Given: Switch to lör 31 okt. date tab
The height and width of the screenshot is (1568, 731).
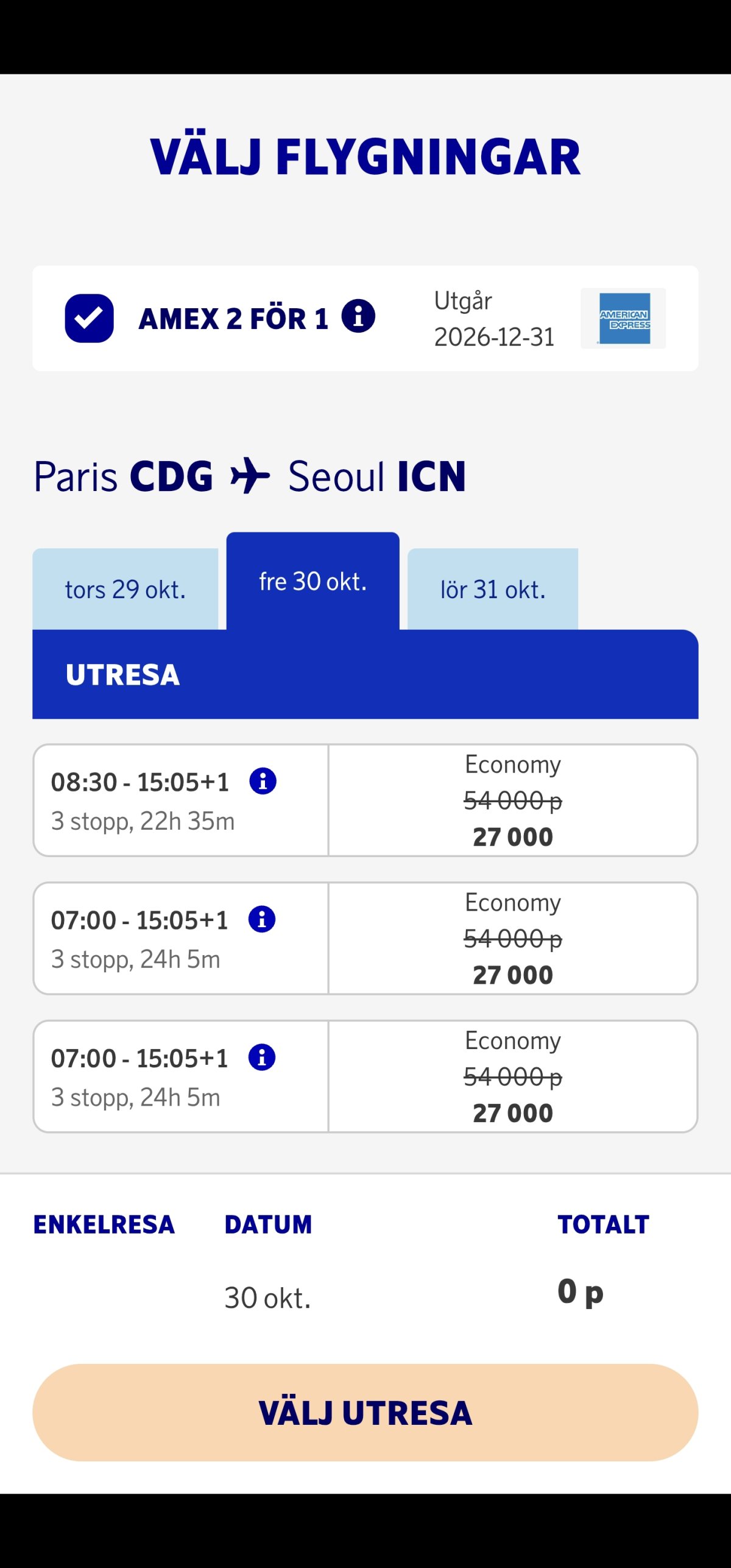Looking at the screenshot, I should pos(492,589).
